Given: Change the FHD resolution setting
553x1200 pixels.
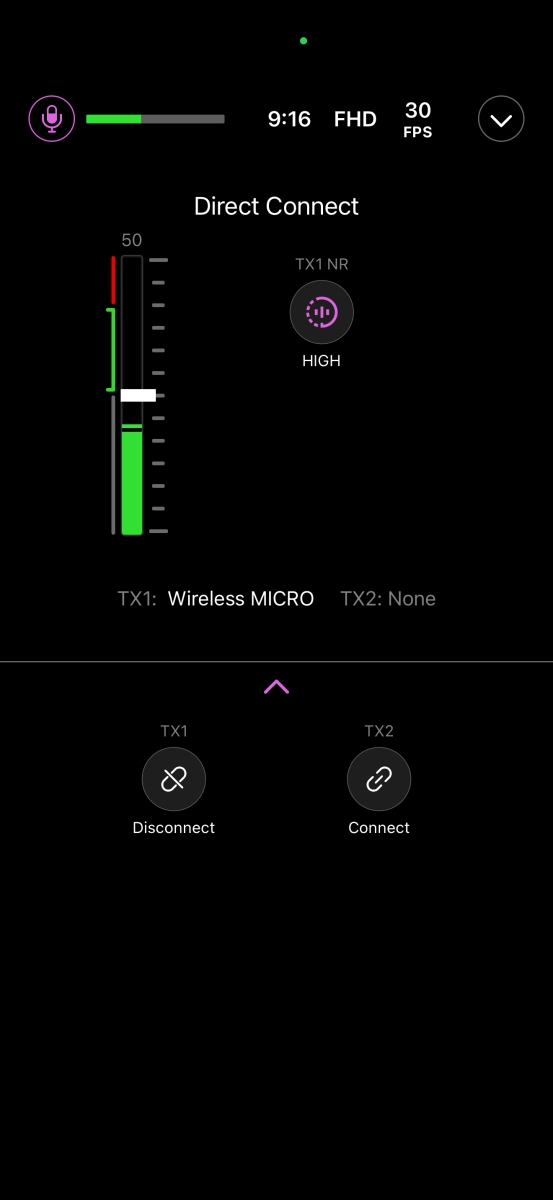Looking at the screenshot, I should coord(355,119).
